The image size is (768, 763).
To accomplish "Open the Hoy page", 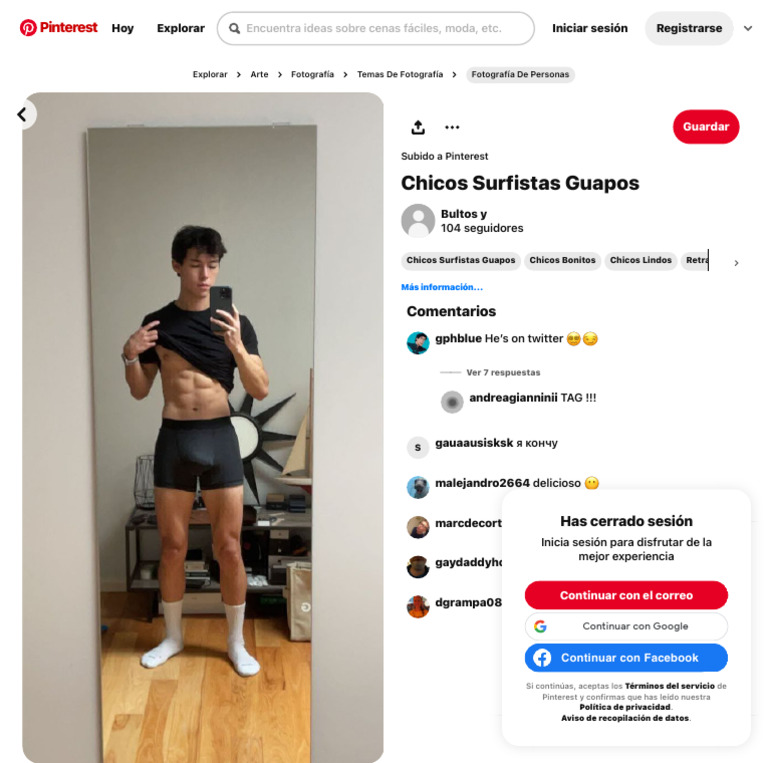I will click(123, 28).
